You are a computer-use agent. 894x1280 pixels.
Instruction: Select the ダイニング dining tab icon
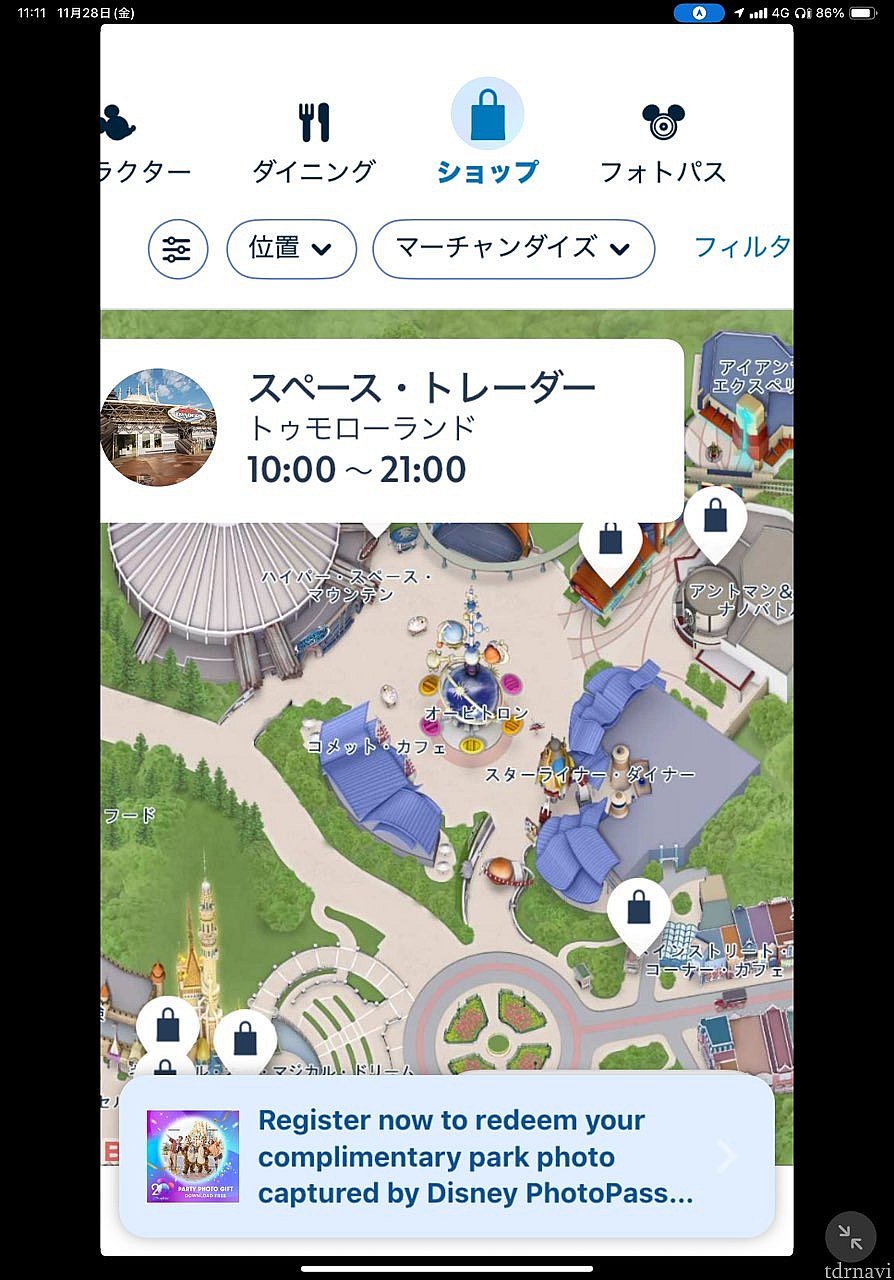[x=315, y=120]
